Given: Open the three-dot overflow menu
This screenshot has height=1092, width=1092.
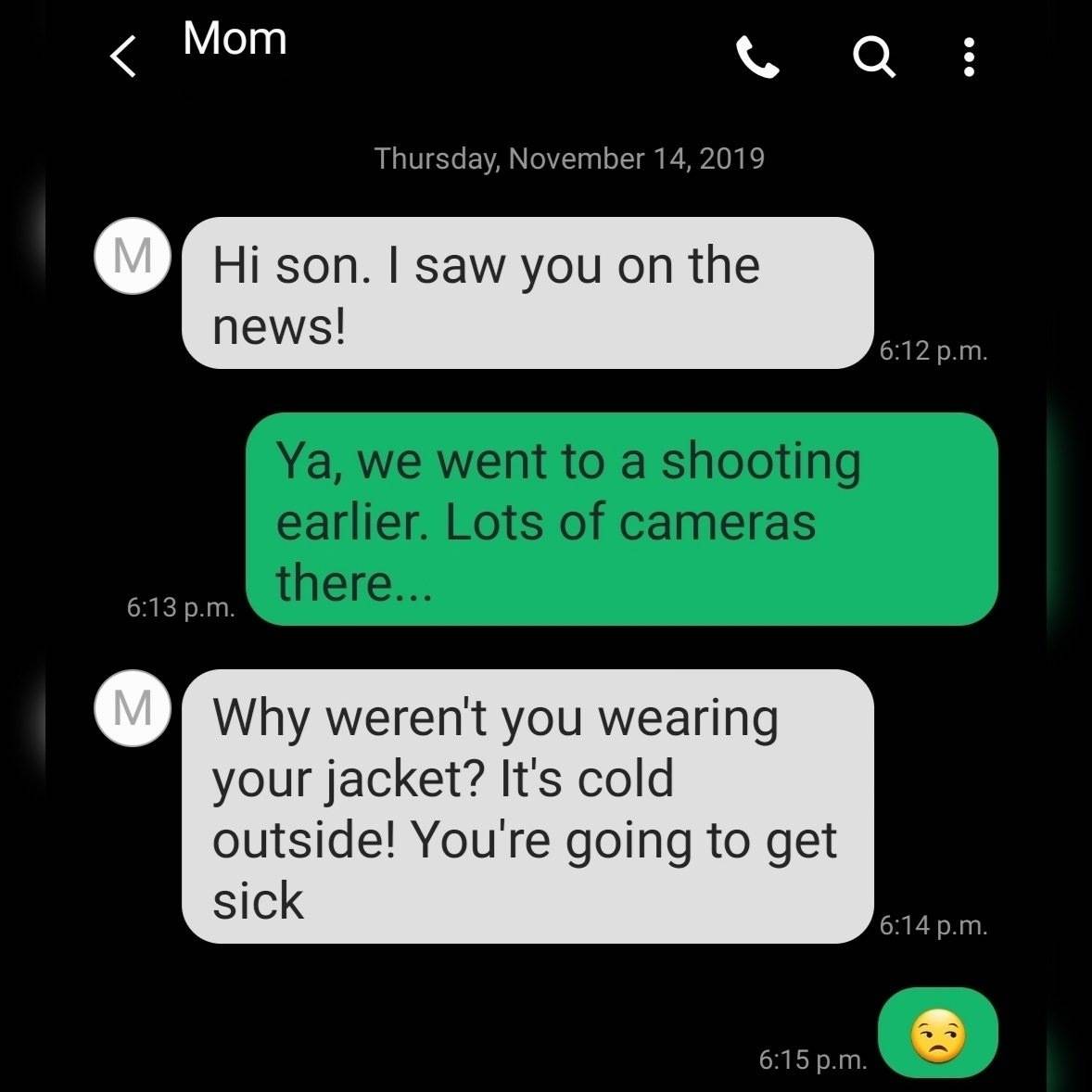Looking at the screenshot, I should (x=969, y=57).
